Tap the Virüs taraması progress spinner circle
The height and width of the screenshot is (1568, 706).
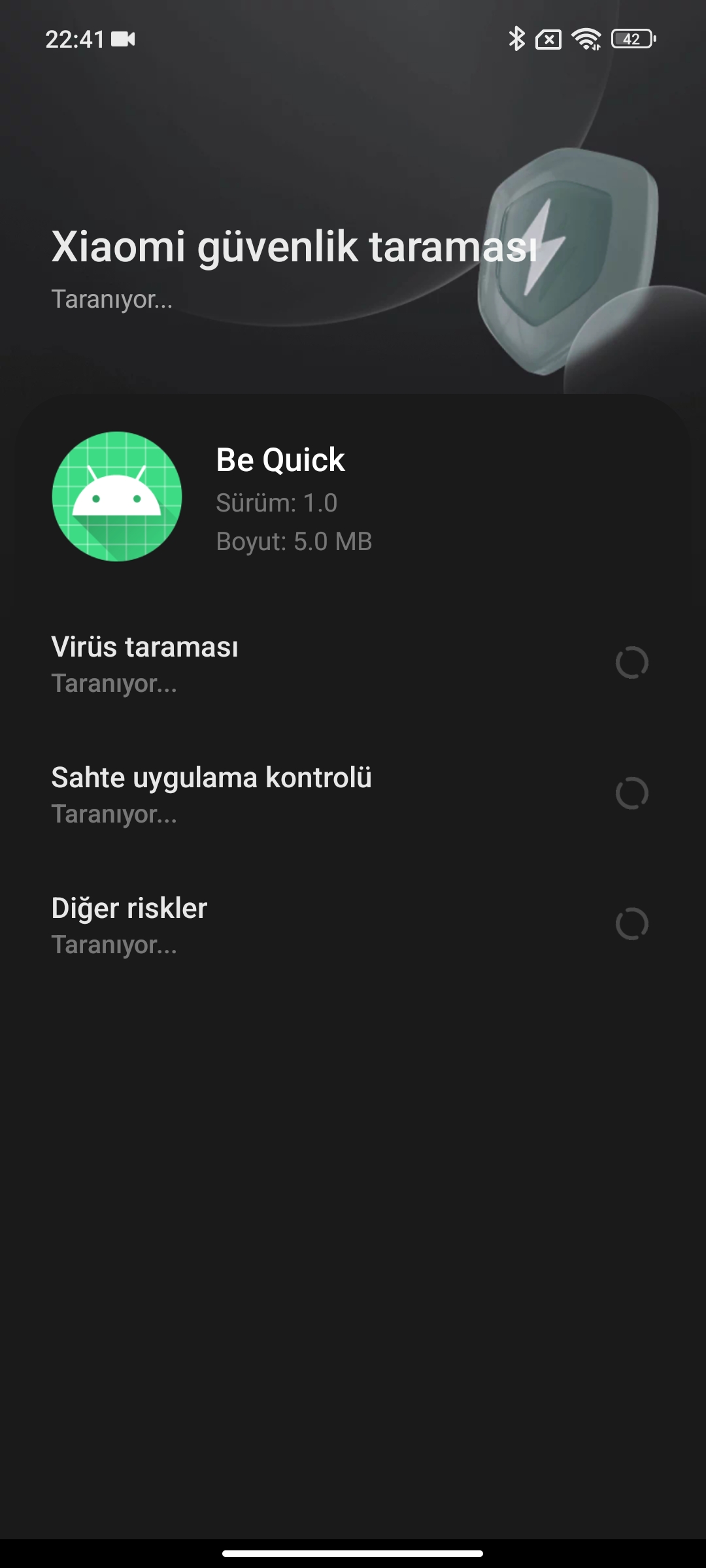pyautogui.click(x=631, y=662)
